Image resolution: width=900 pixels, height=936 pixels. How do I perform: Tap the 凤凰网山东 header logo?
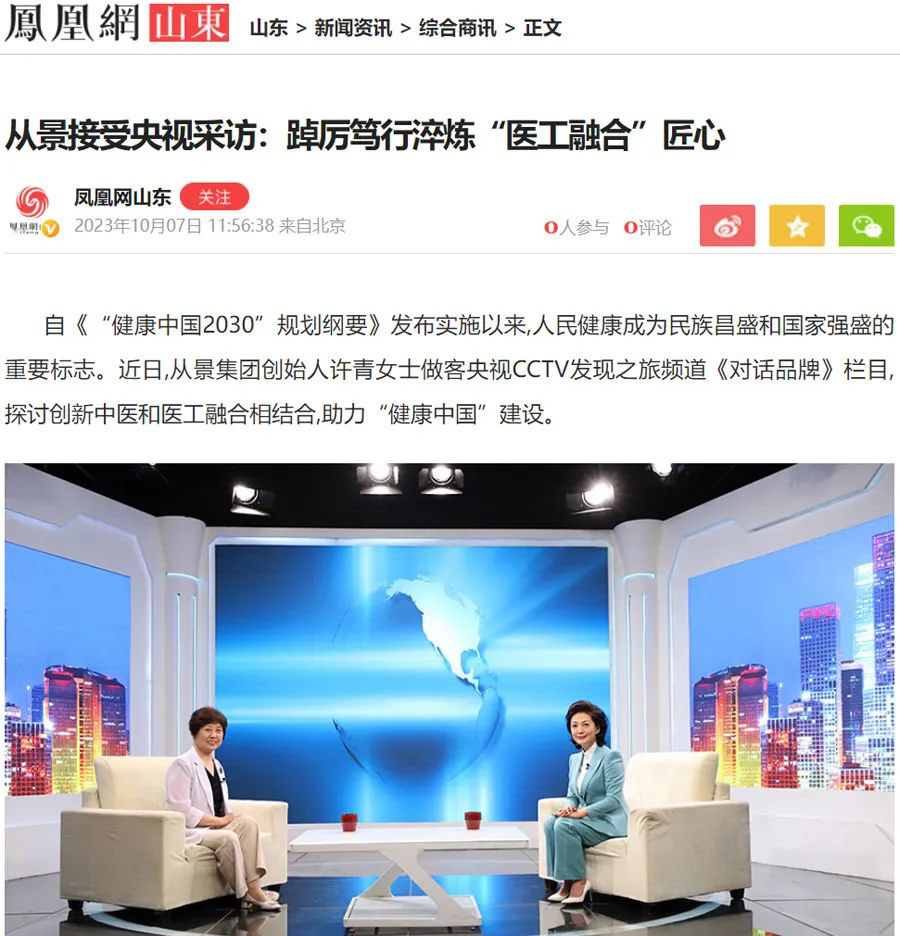pyautogui.click(x=116, y=24)
